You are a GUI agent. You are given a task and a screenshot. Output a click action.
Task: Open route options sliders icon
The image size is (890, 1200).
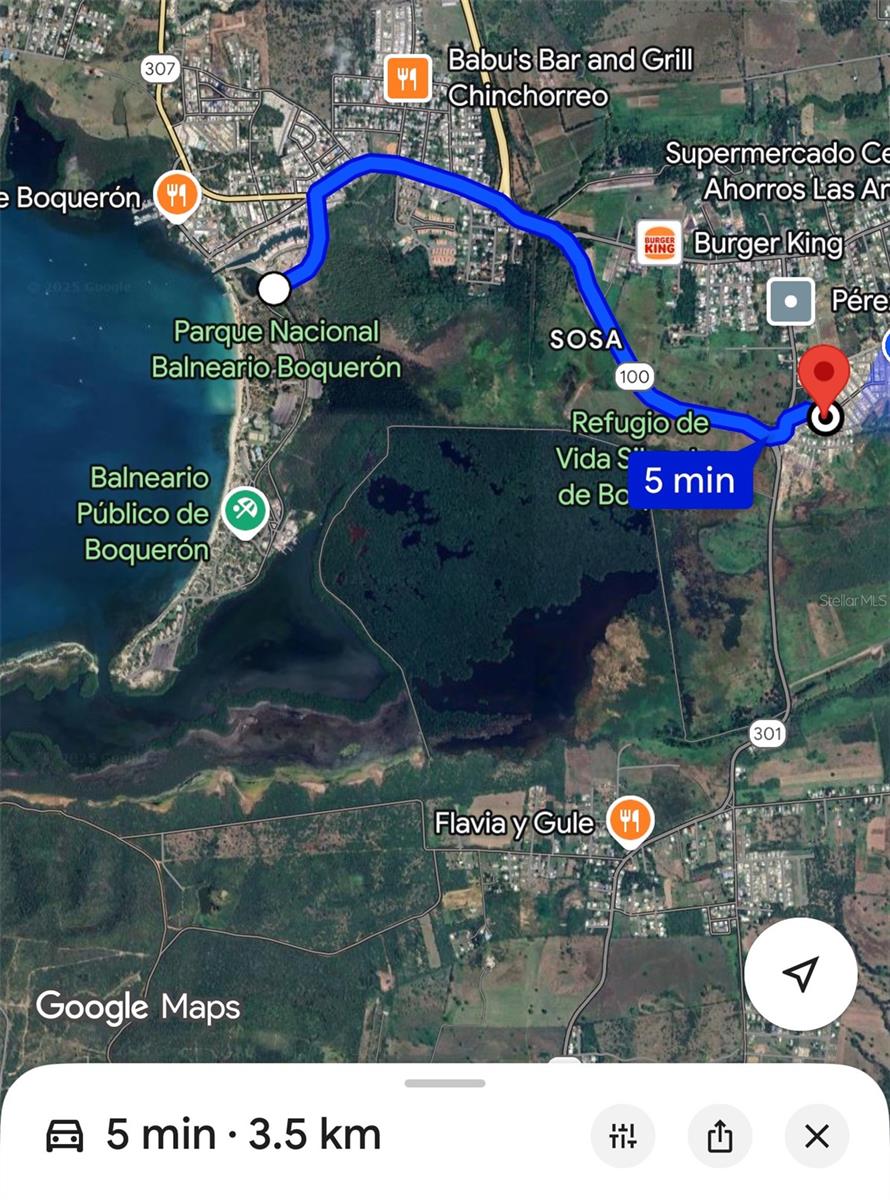click(x=622, y=1136)
